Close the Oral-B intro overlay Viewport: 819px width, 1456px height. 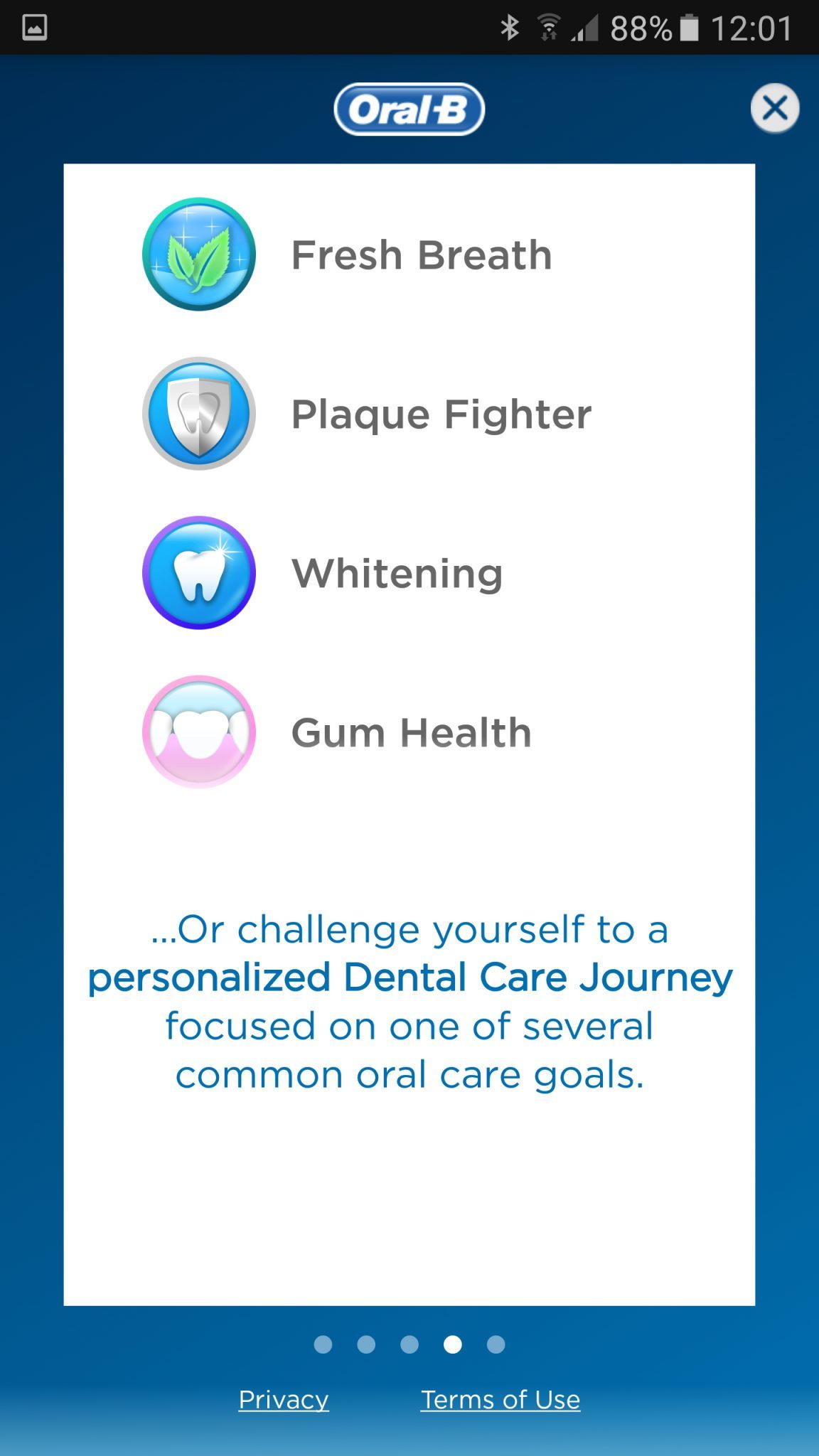point(774,108)
